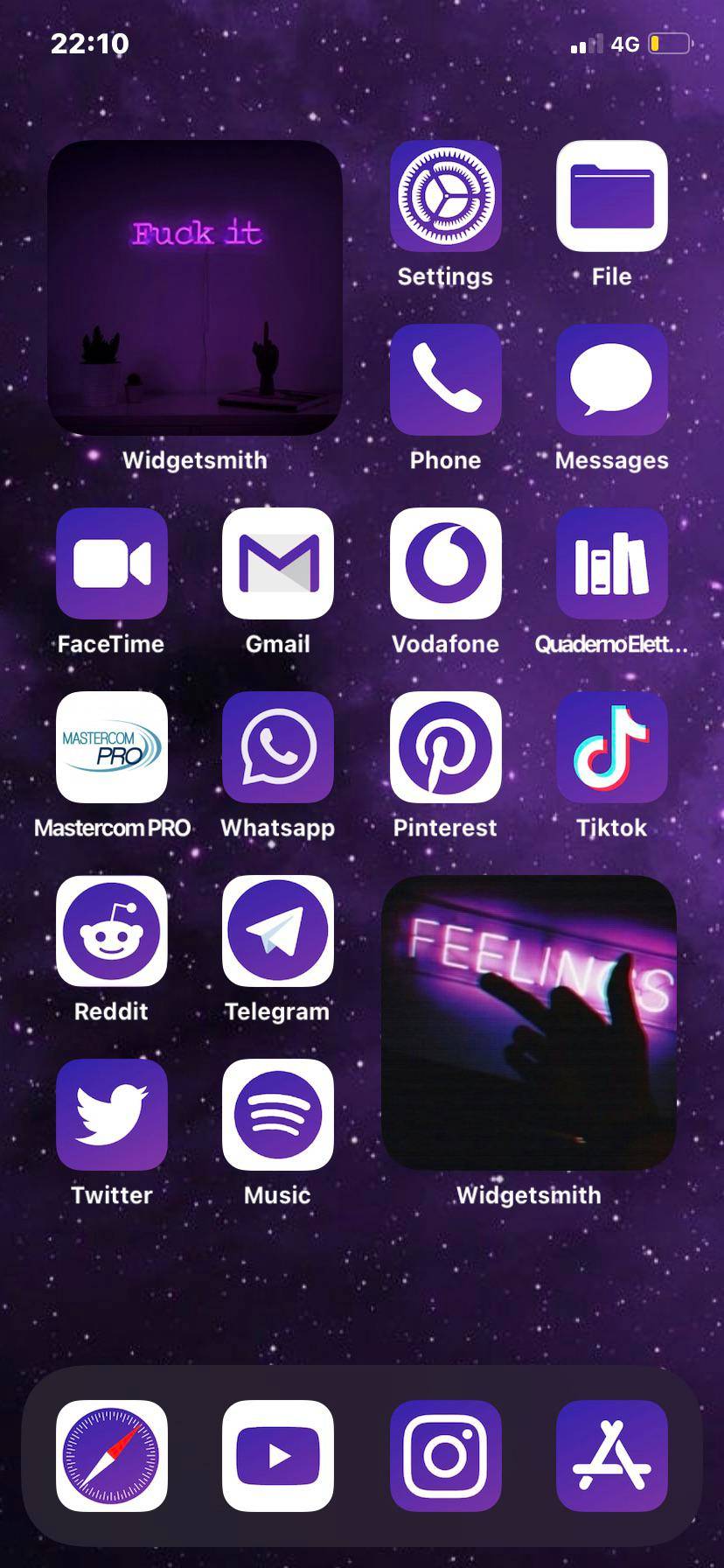Launch Reddit
The width and height of the screenshot is (724, 1568).
coord(111,932)
